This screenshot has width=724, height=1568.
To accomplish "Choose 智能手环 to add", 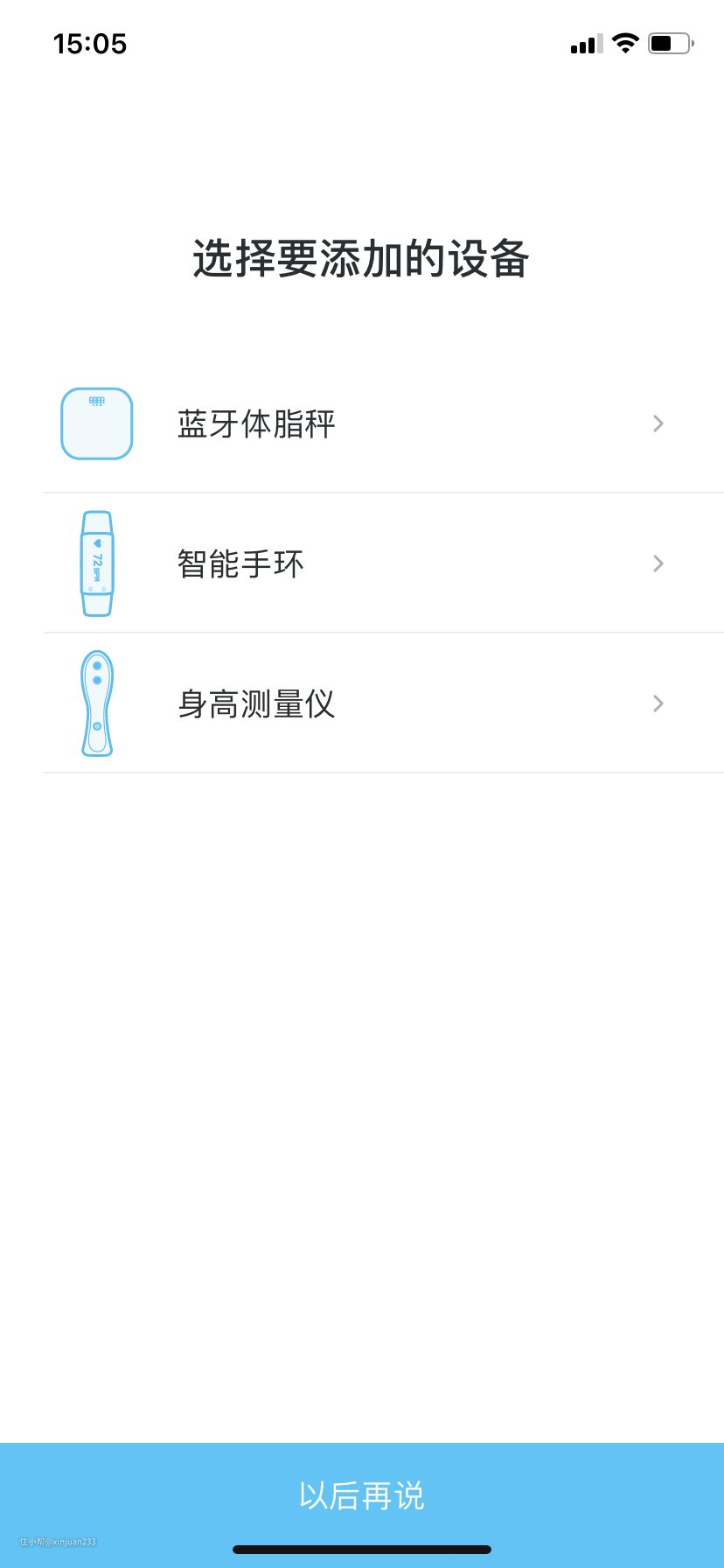I will [362, 563].
